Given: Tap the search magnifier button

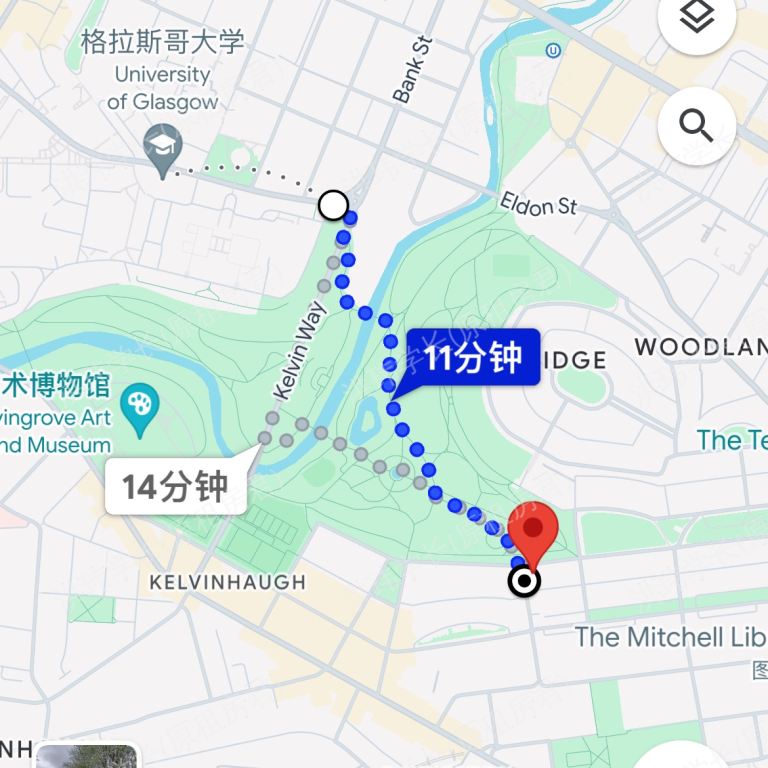Looking at the screenshot, I should point(696,126).
